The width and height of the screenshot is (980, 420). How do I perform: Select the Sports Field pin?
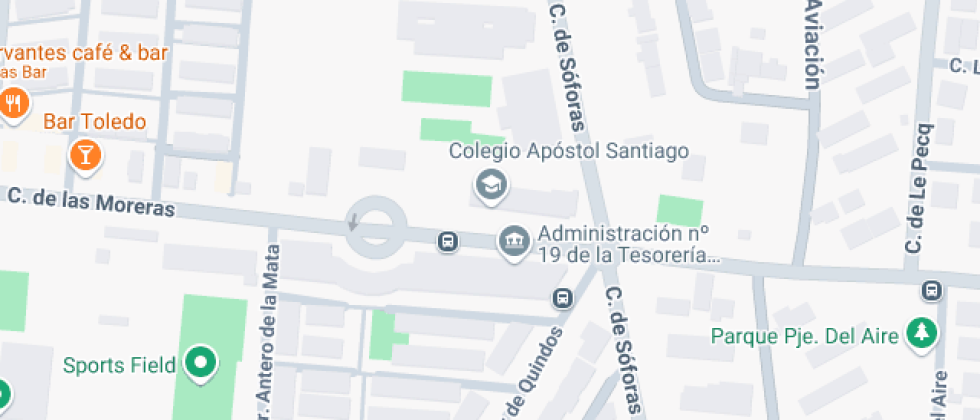201,363
